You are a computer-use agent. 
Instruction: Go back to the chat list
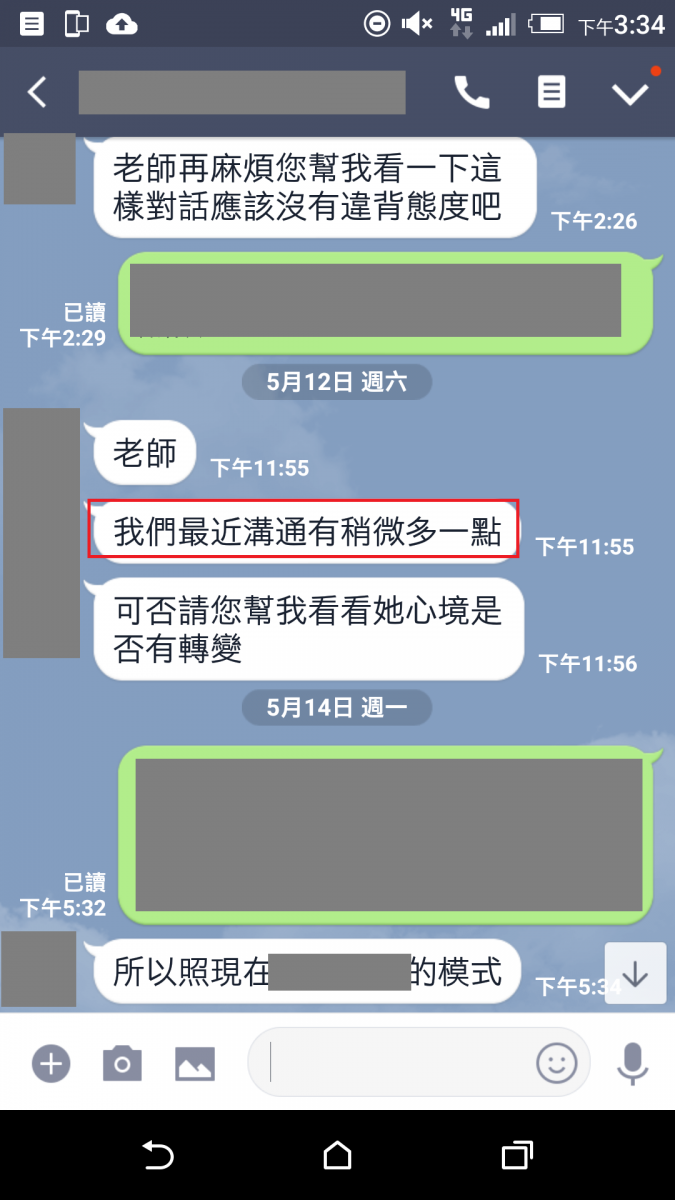(37, 92)
